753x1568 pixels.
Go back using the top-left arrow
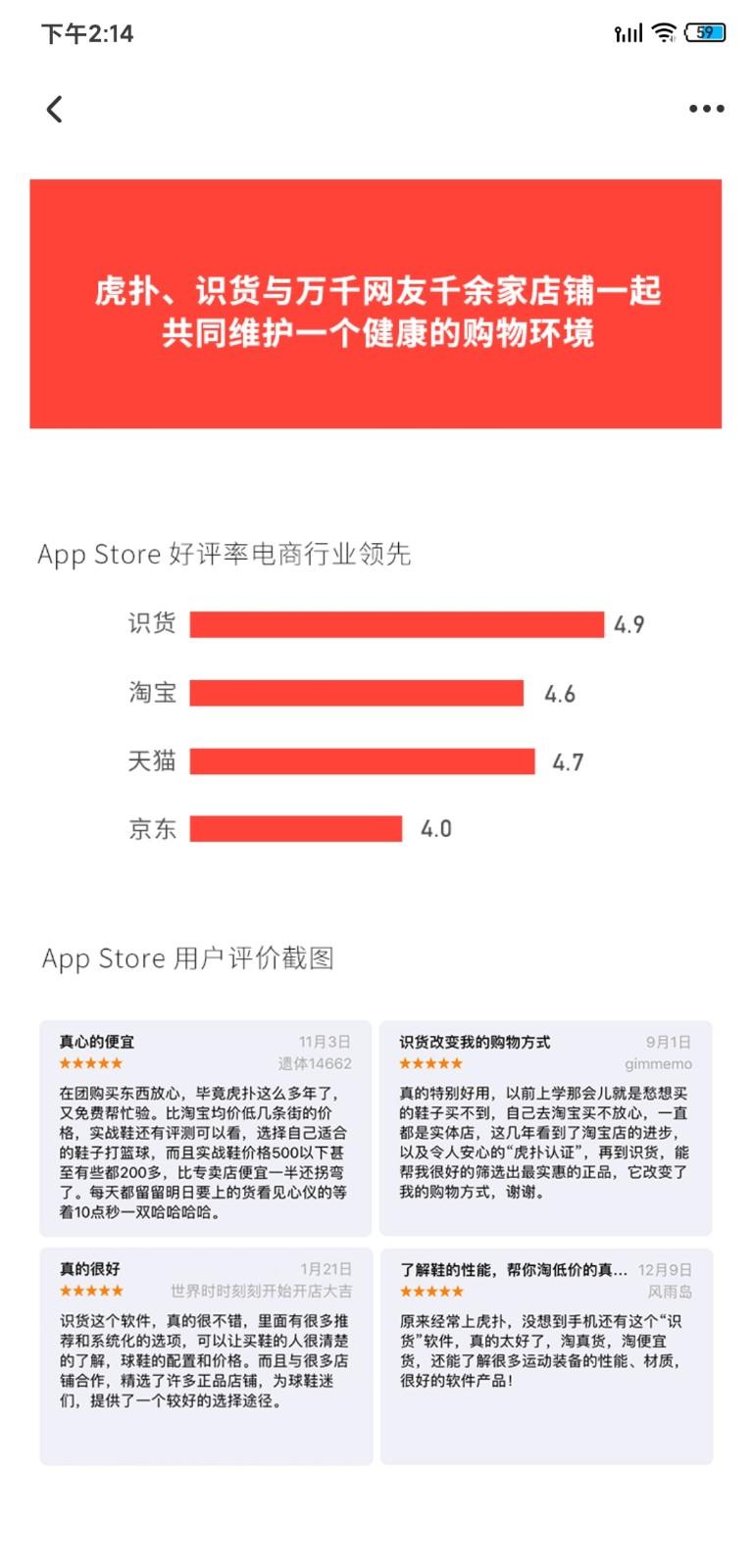(x=55, y=109)
